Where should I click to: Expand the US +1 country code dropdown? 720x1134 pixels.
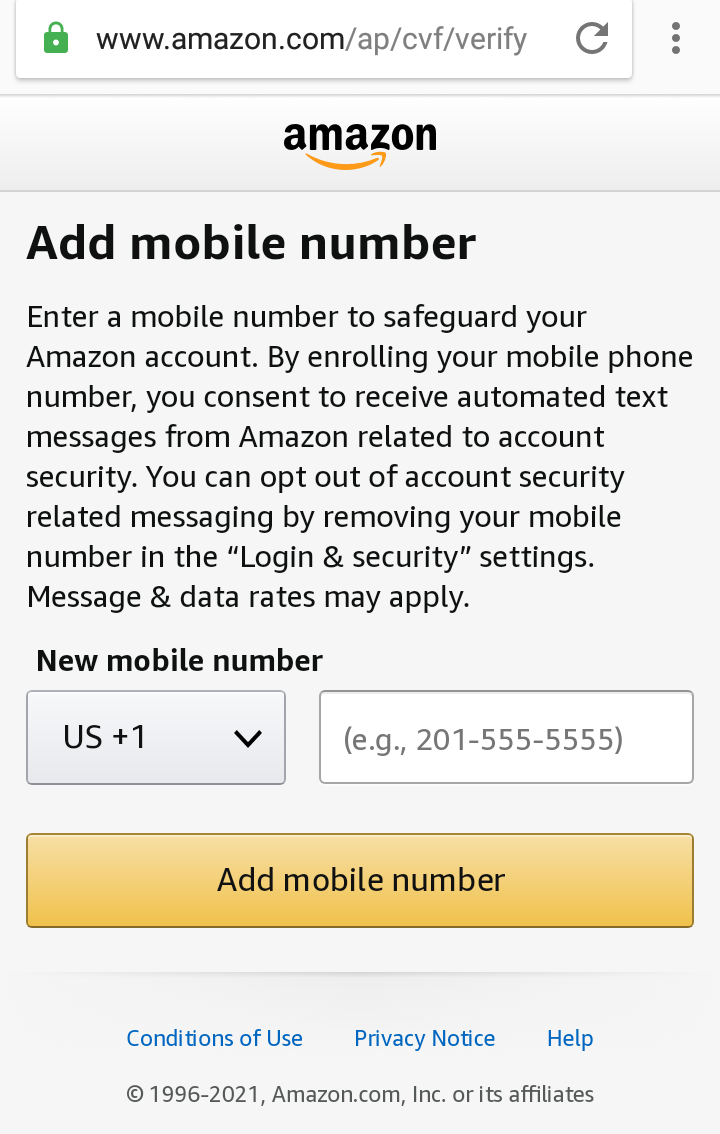click(156, 738)
